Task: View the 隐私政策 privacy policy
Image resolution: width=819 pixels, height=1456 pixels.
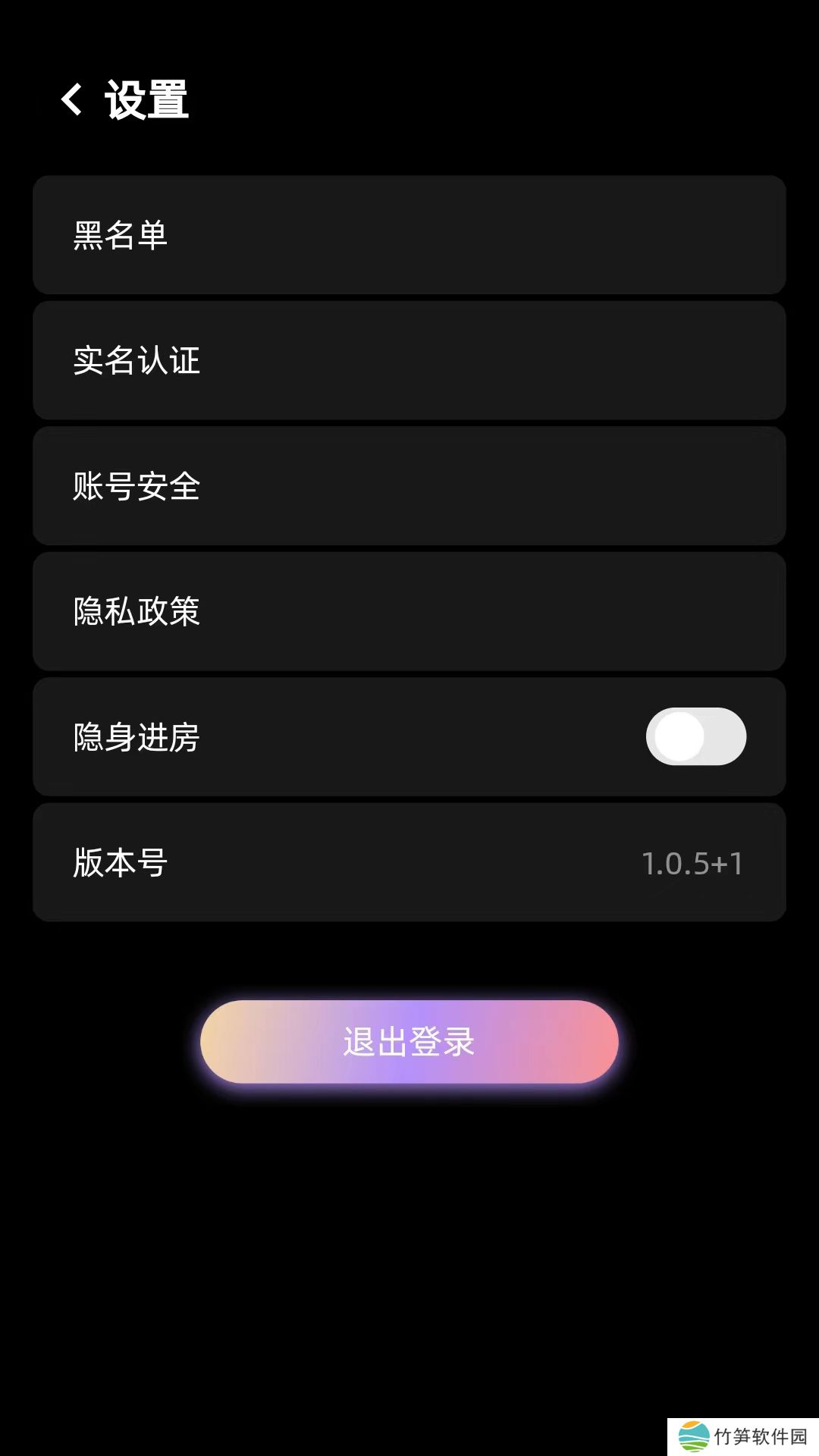Action: click(x=409, y=611)
